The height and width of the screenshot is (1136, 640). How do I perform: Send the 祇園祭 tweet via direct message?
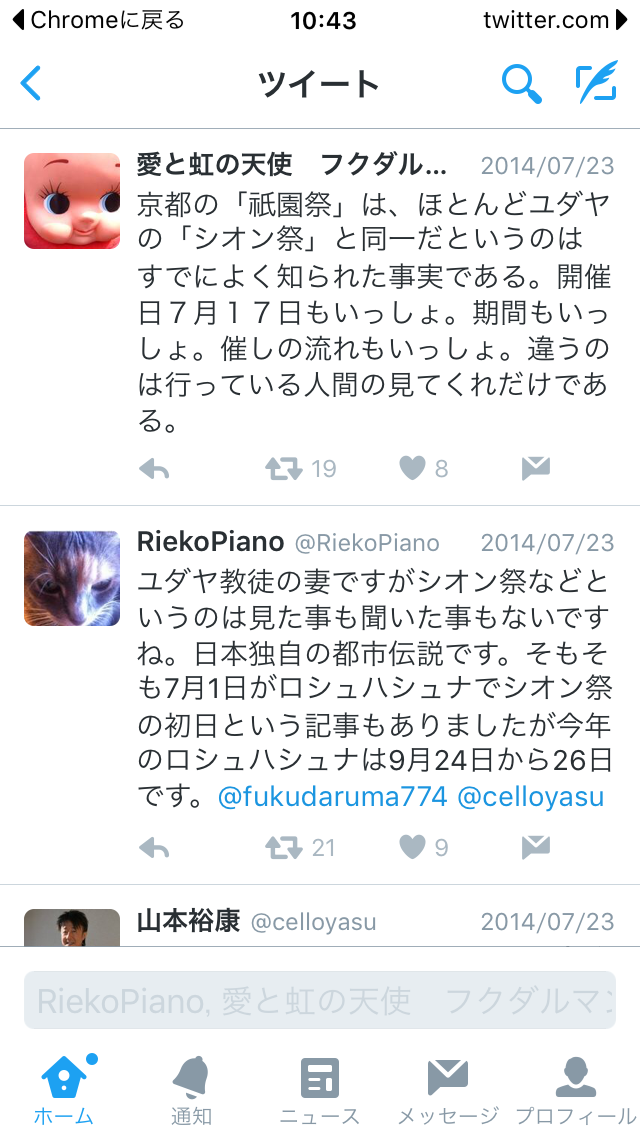[x=536, y=469]
